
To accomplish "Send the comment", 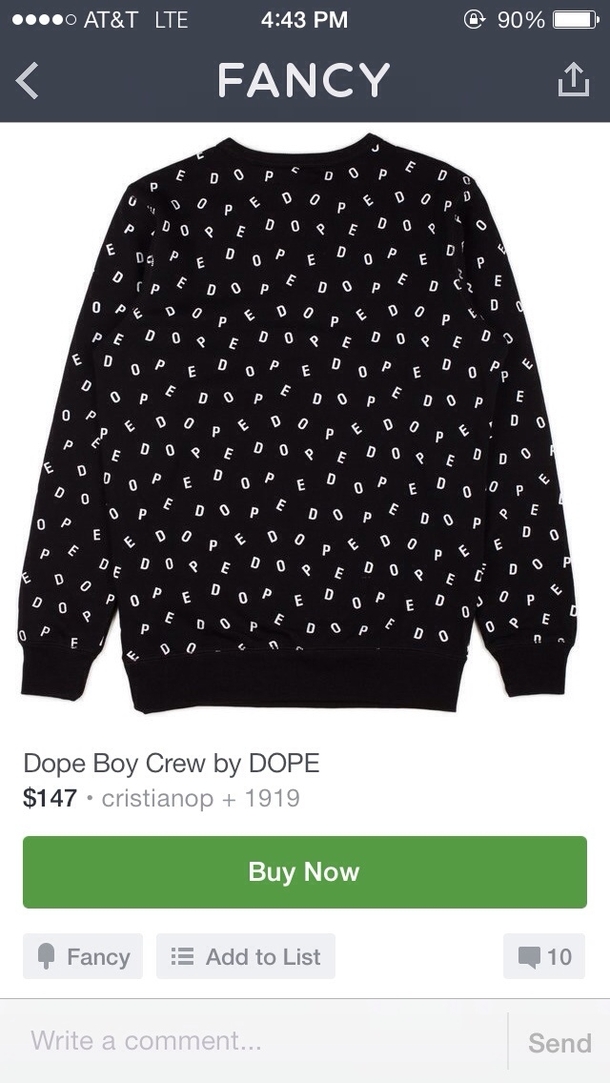I will pos(558,1042).
